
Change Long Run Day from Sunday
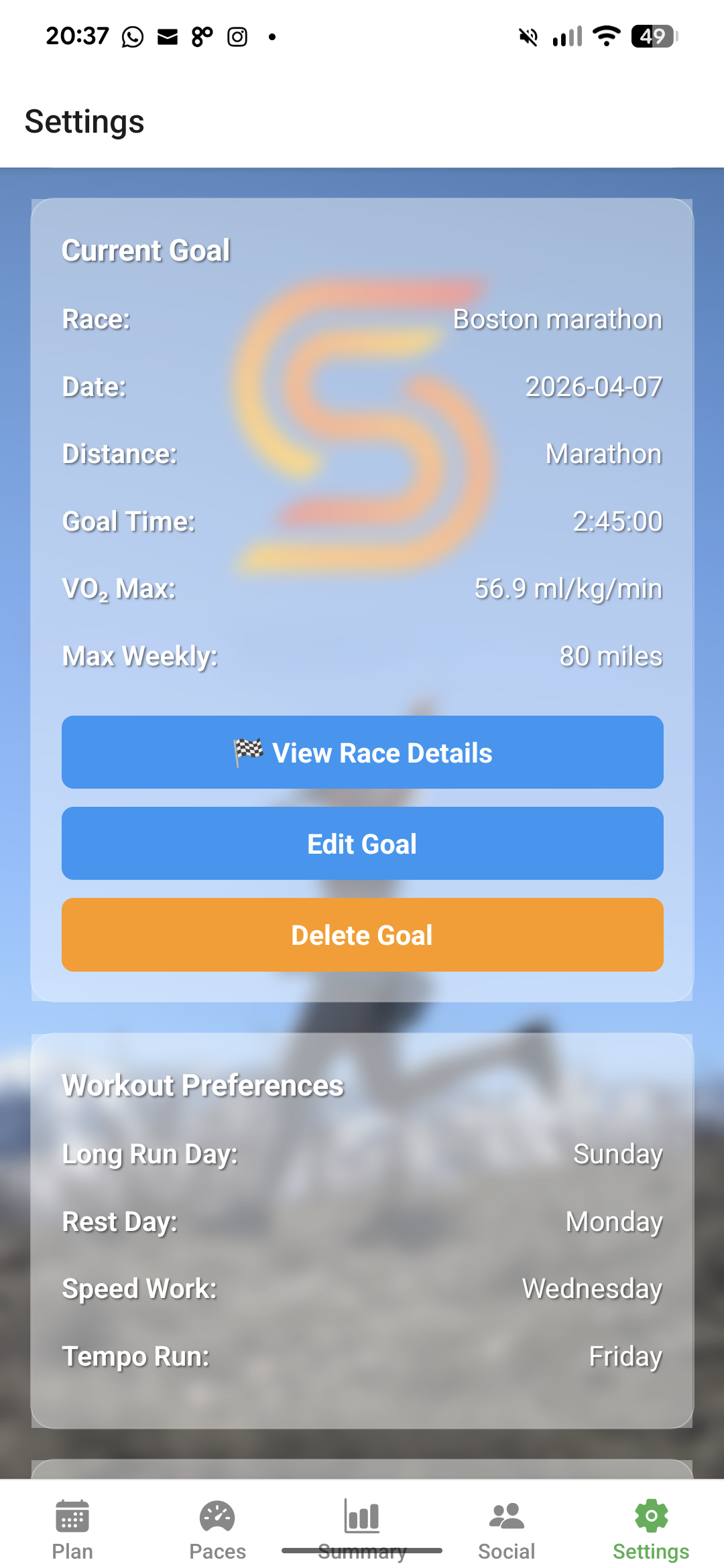pos(615,1154)
